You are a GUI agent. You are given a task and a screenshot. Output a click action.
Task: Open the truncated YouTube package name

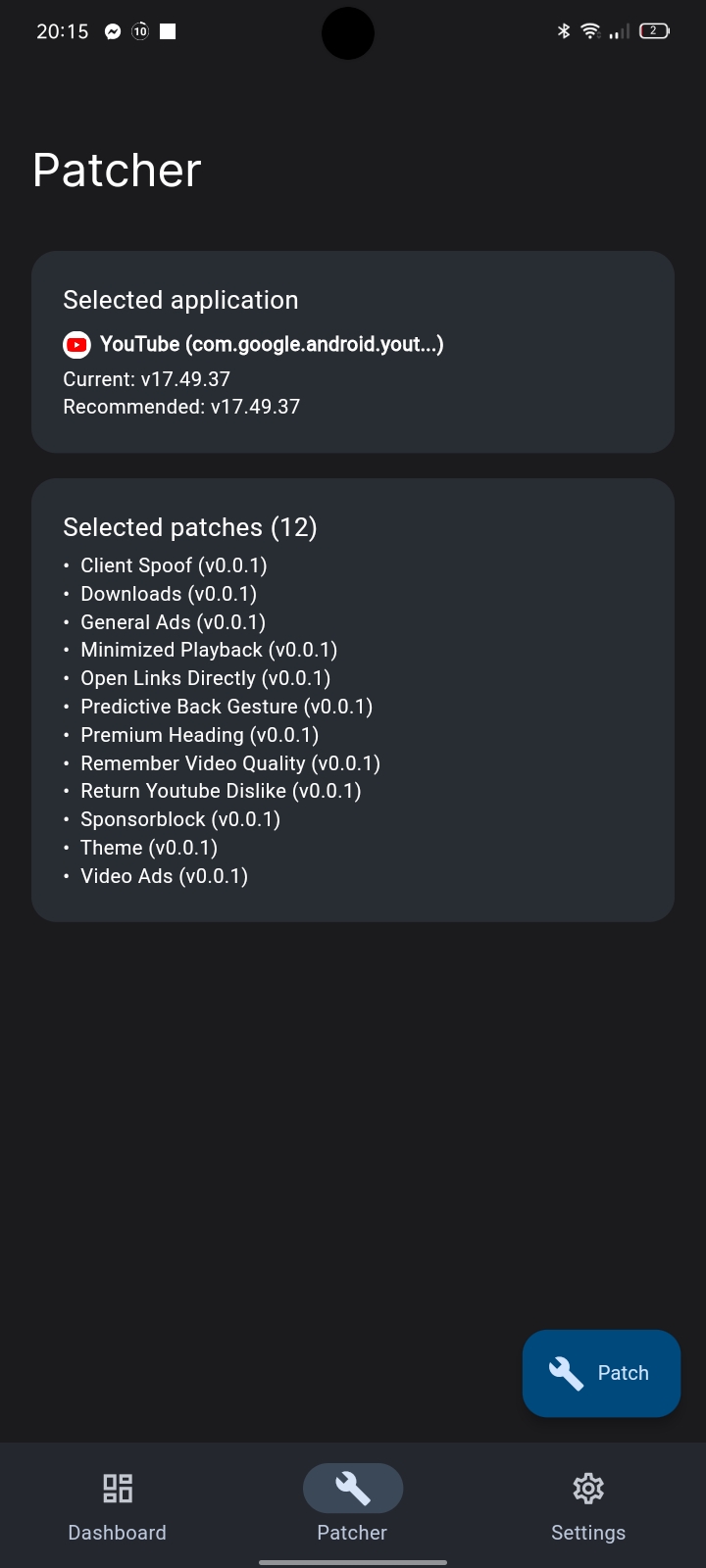pyautogui.click(x=273, y=344)
